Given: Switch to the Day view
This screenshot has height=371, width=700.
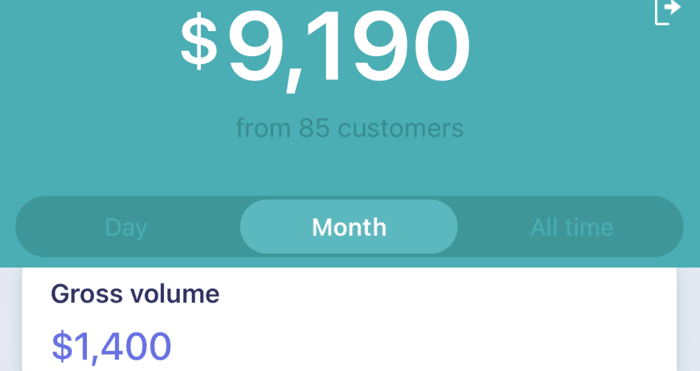Looking at the screenshot, I should tap(126, 228).
